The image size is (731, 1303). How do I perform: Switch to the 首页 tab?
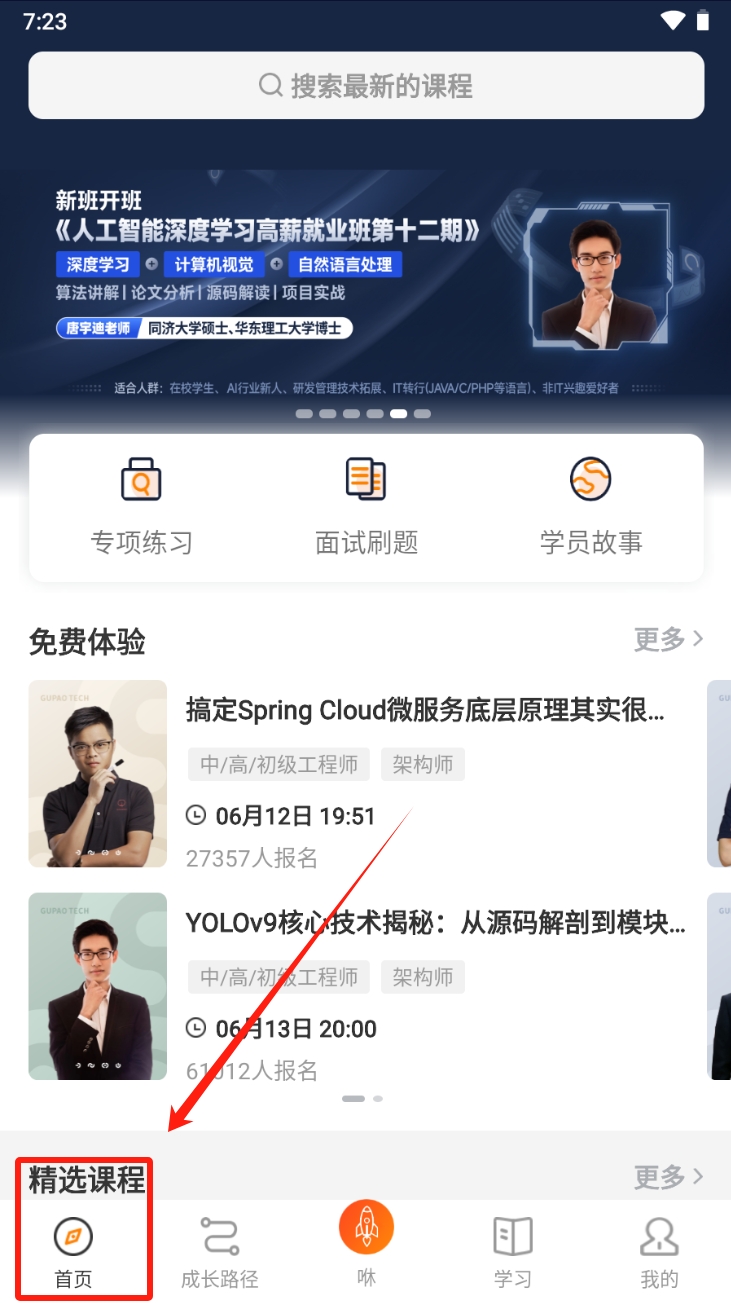(x=73, y=1252)
